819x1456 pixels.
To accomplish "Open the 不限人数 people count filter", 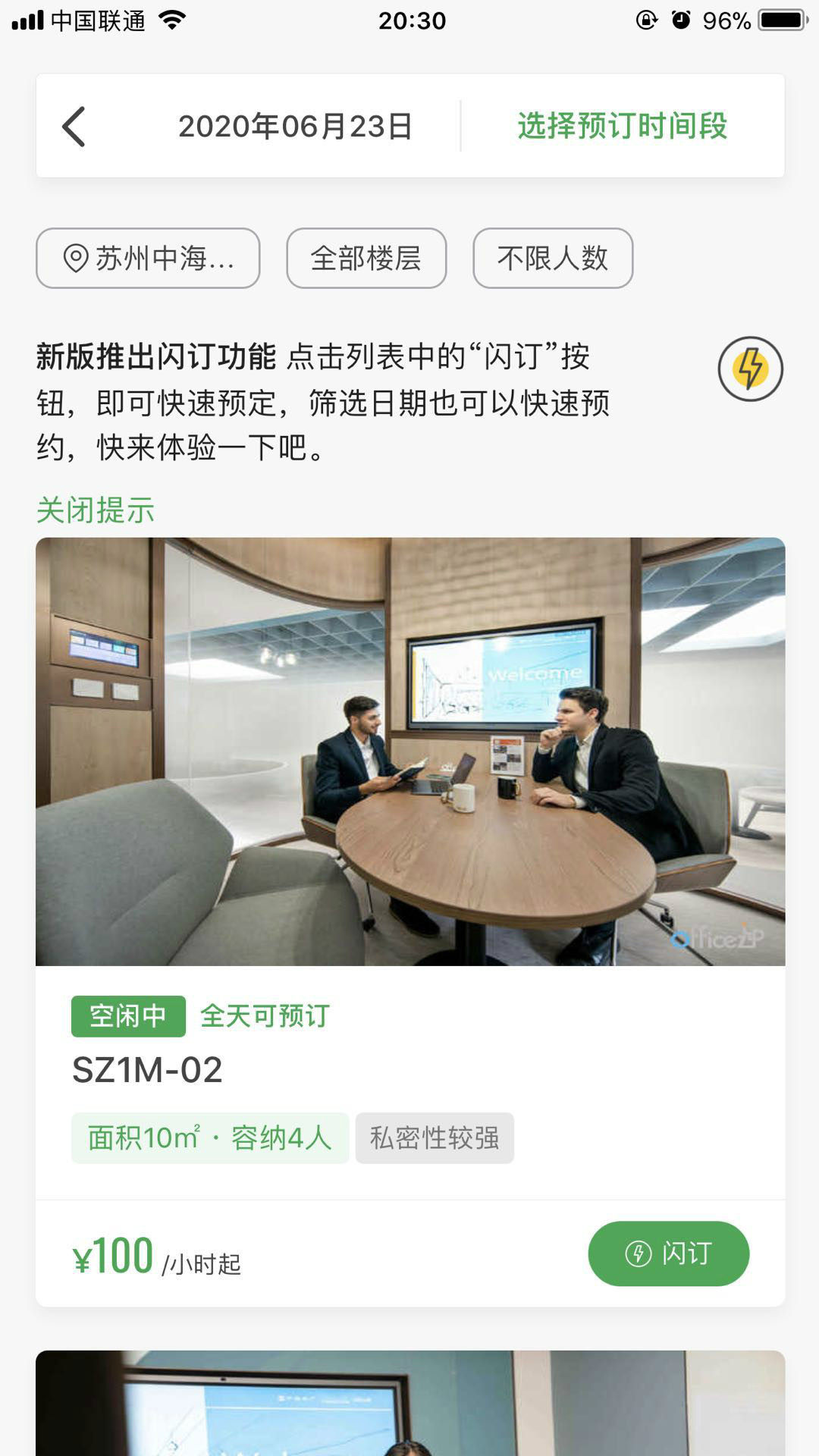I will coord(553,259).
